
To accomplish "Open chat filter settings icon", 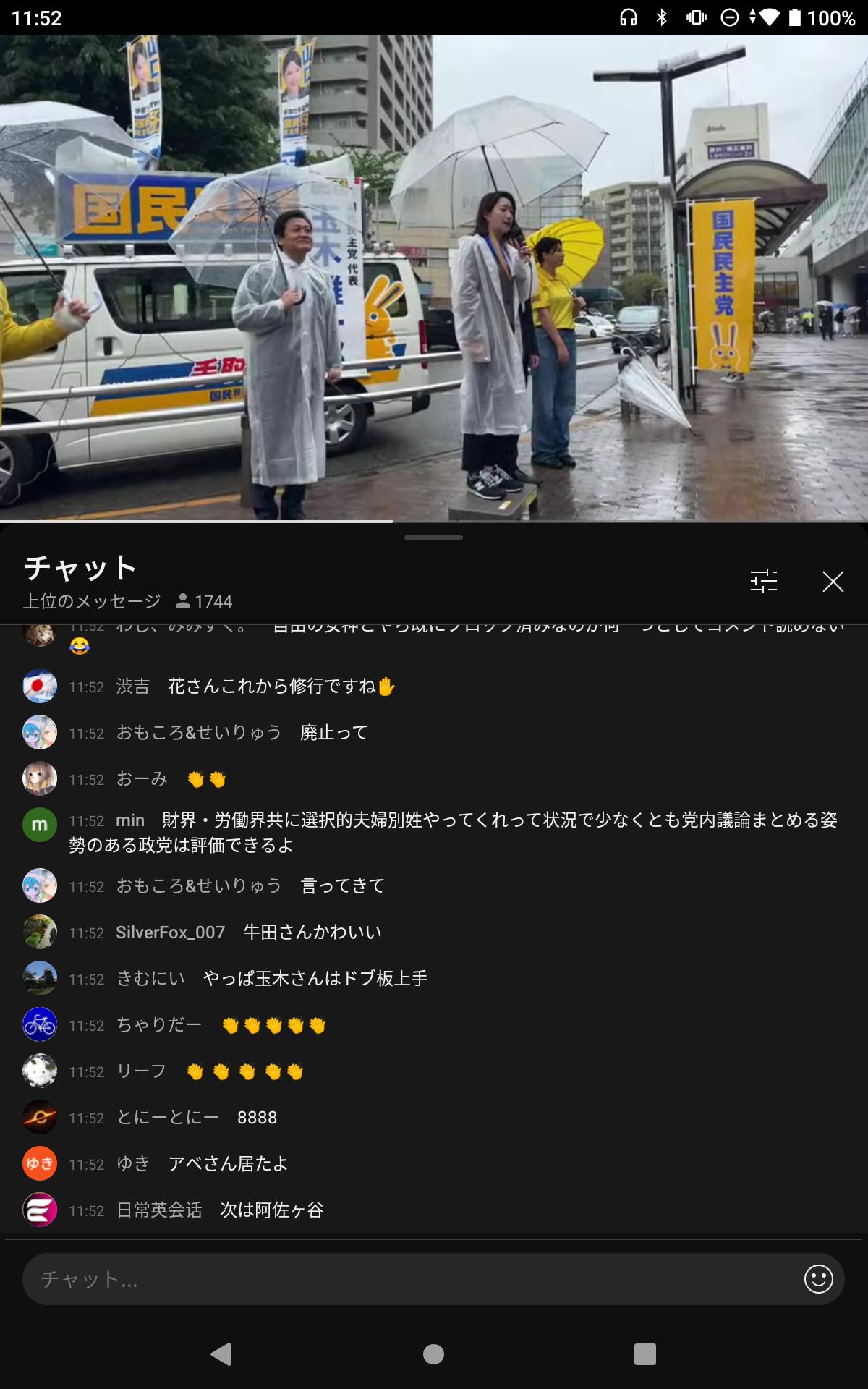I will pos(764,582).
